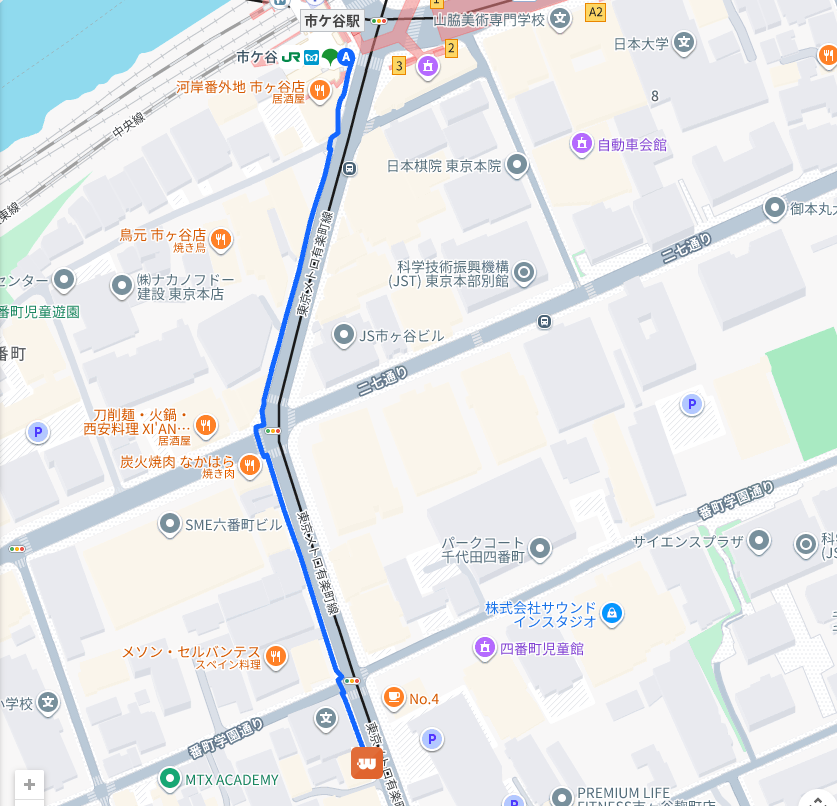Open the MTX ACADEMY map pin

click(x=170, y=779)
